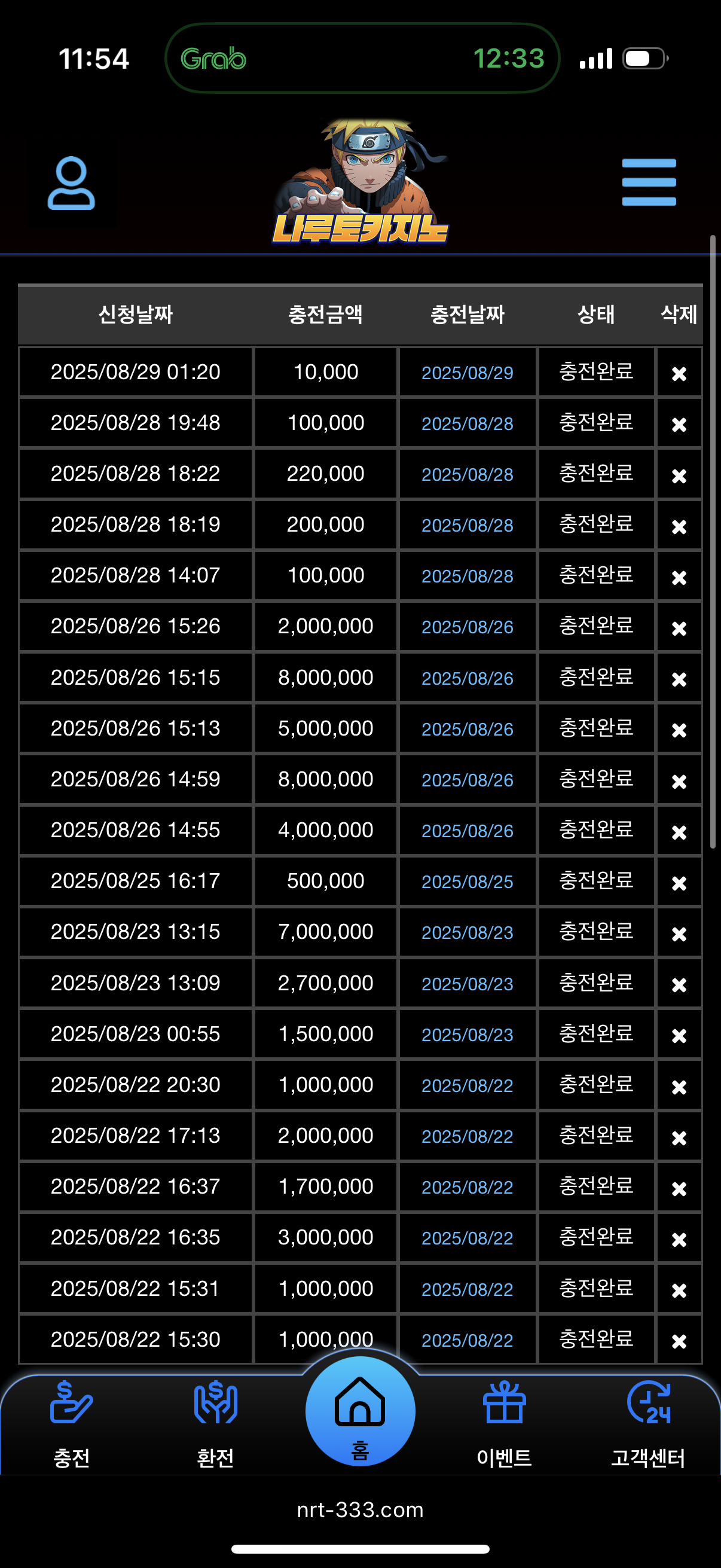This screenshot has height=1568, width=721.
Task: Remove the 2025/08/26 15:15 entry
Action: 679,679
